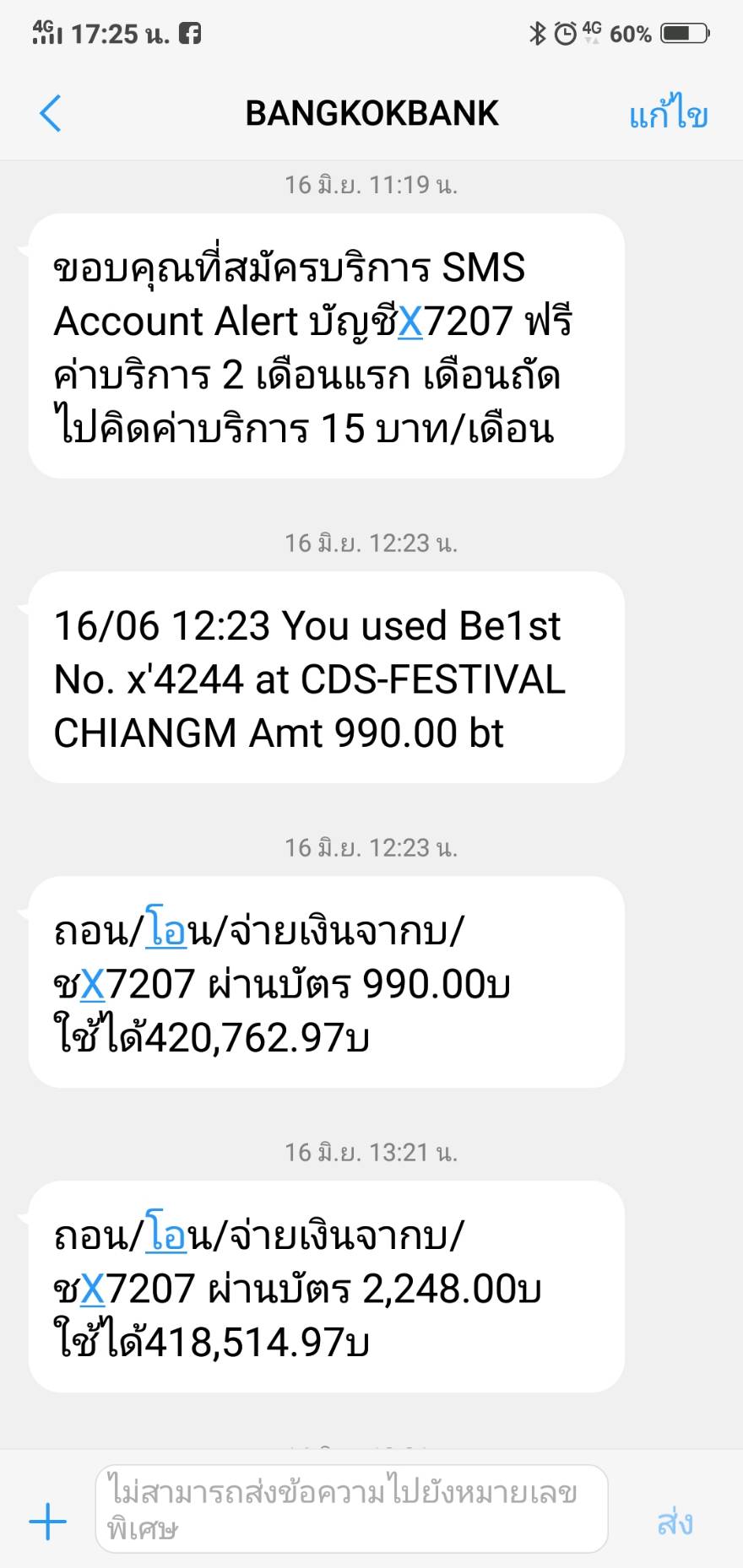
Task: Tap the ส่ง send button
Action: (675, 1522)
